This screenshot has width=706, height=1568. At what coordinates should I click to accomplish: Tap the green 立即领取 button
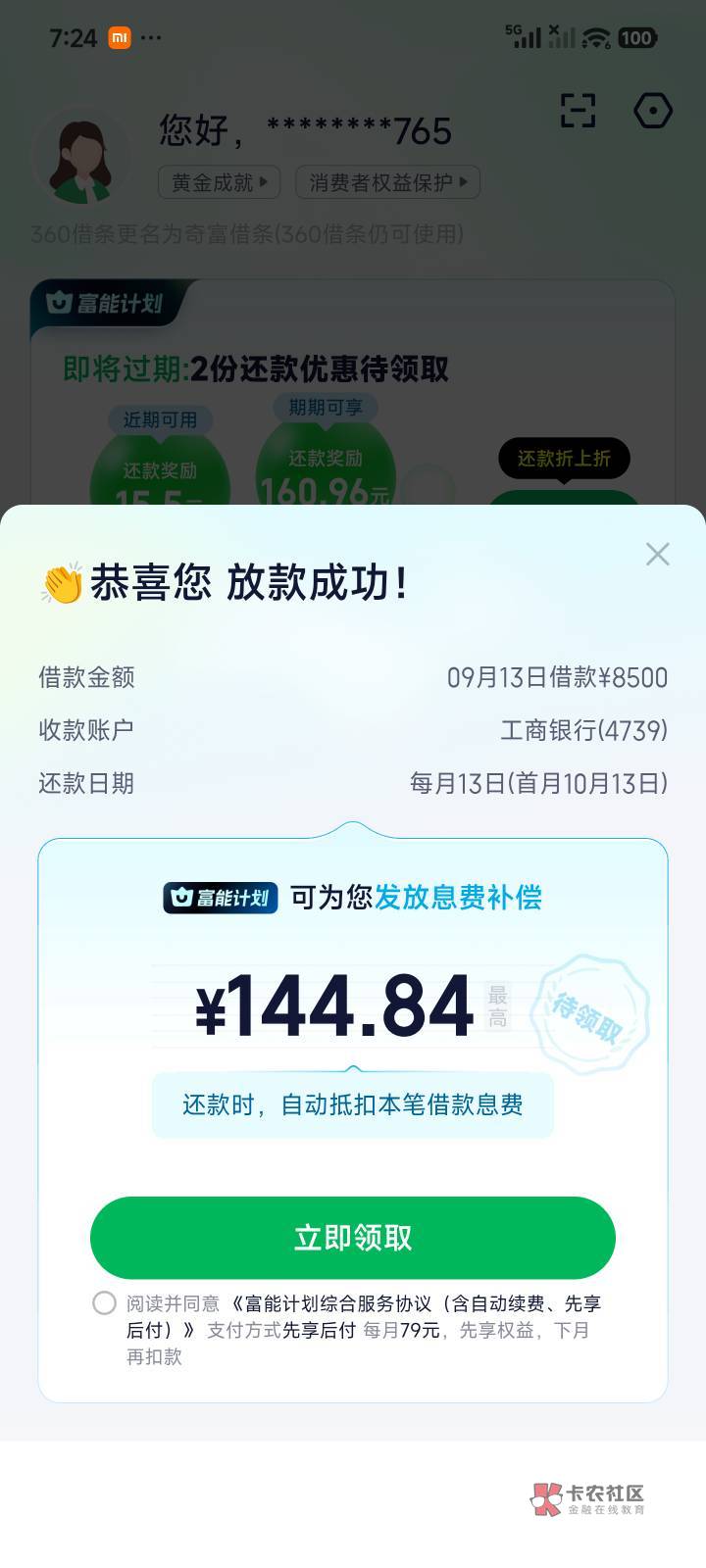(x=353, y=1237)
